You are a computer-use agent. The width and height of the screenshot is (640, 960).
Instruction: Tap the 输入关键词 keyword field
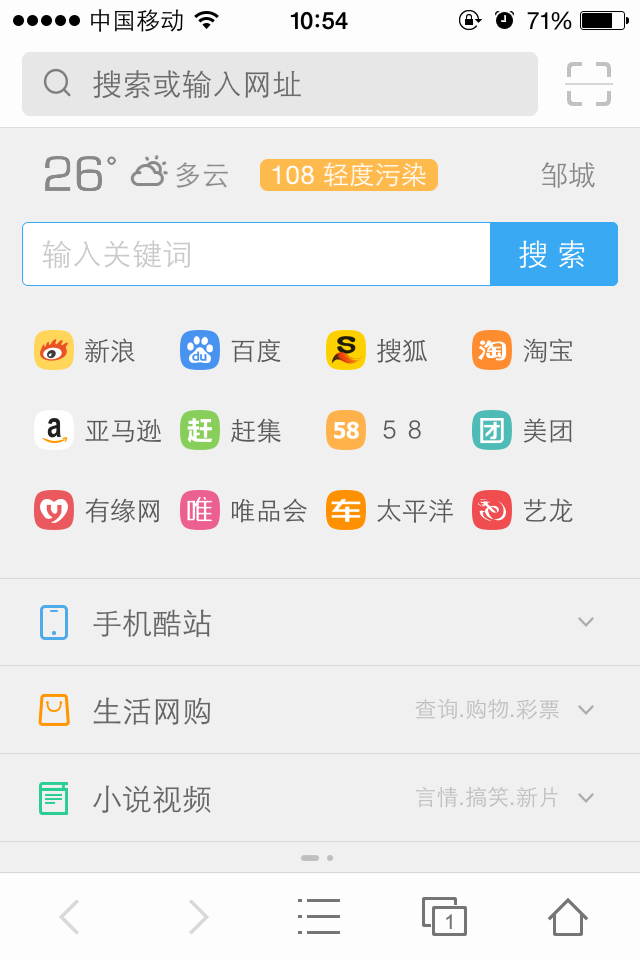tap(256, 254)
